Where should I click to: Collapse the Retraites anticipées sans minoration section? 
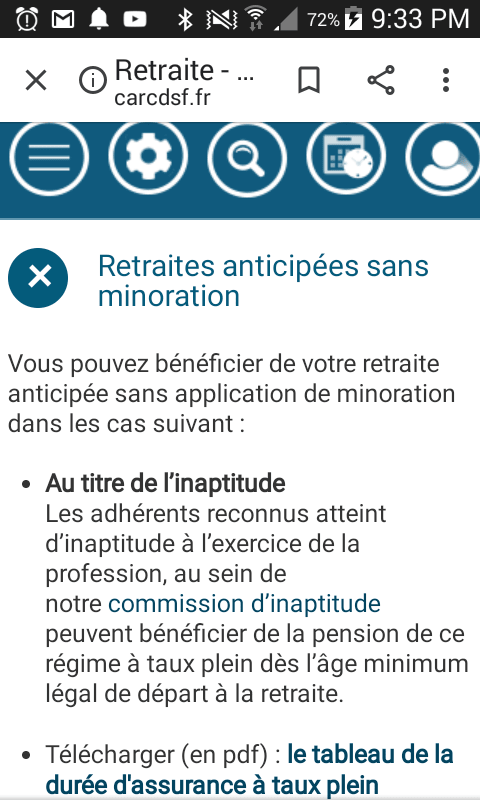pos(38,278)
